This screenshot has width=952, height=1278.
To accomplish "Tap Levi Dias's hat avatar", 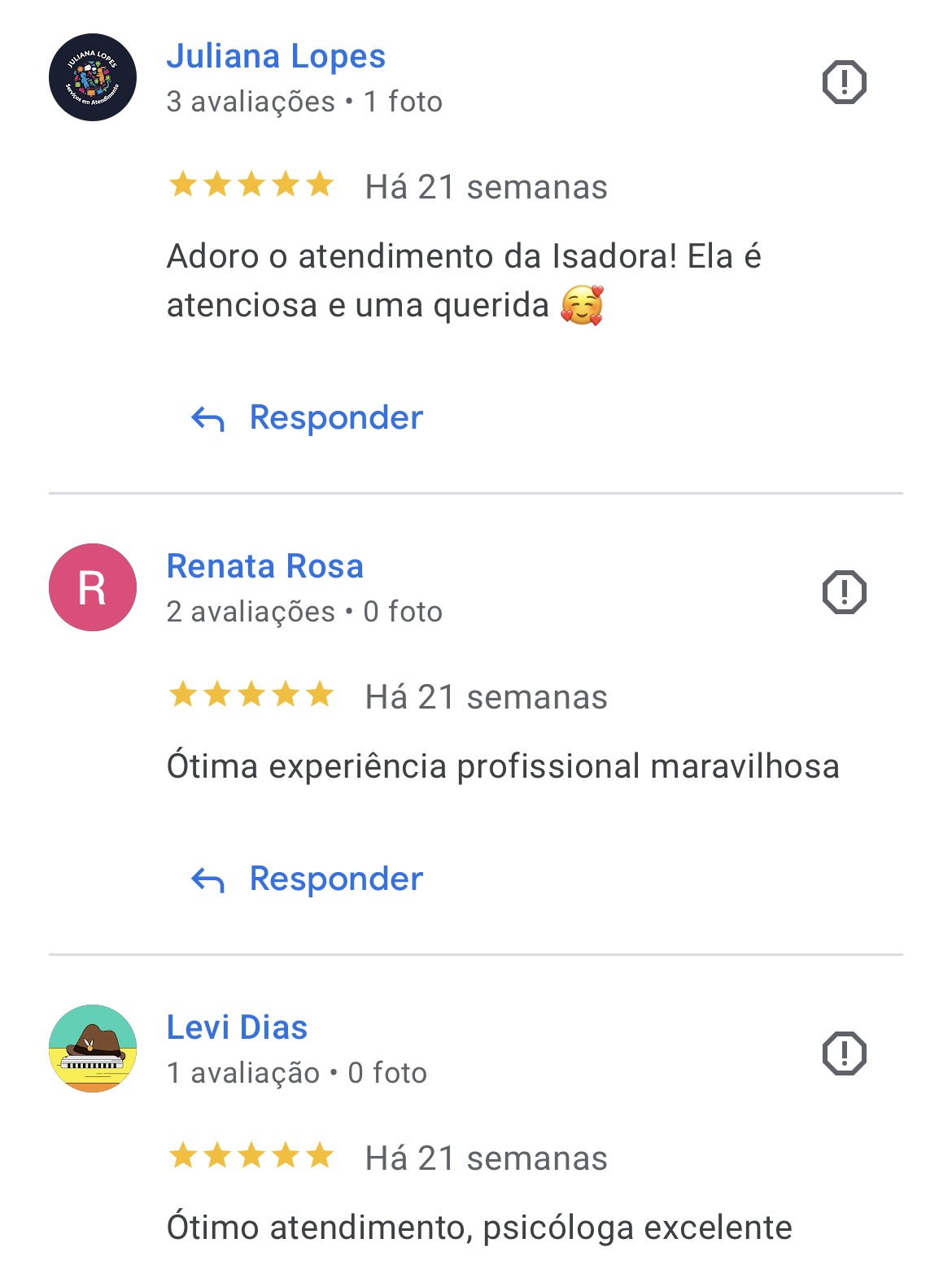I will coord(93,1049).
